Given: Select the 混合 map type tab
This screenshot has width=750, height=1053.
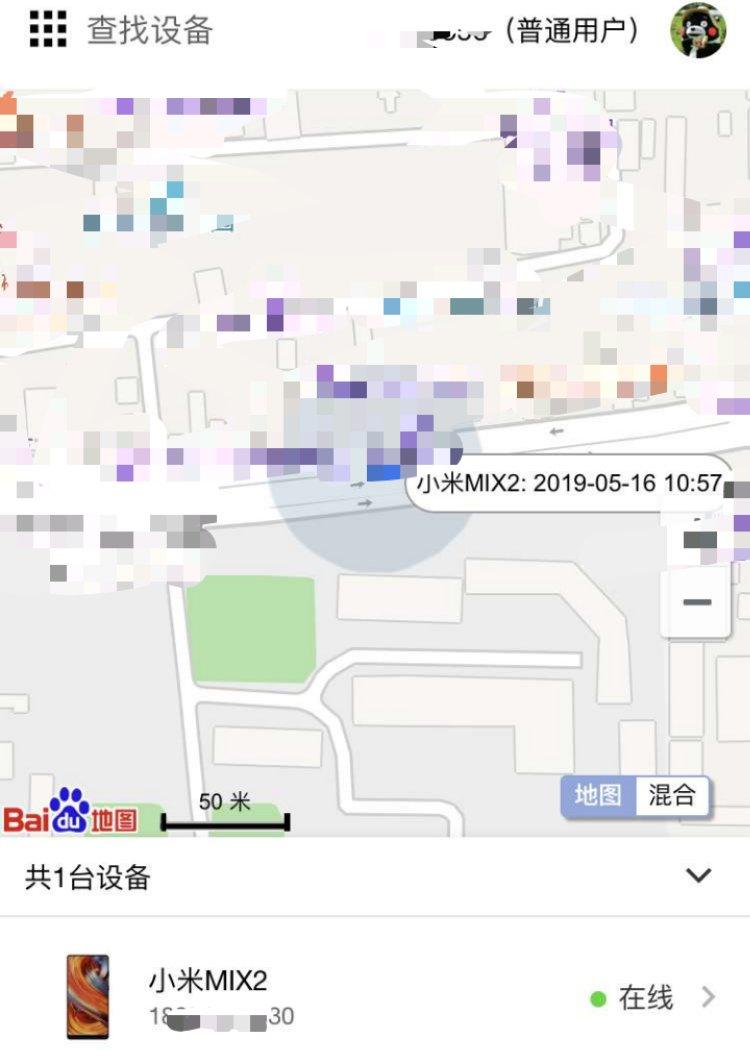Looking at the screenshot, I should pos(672,796).
